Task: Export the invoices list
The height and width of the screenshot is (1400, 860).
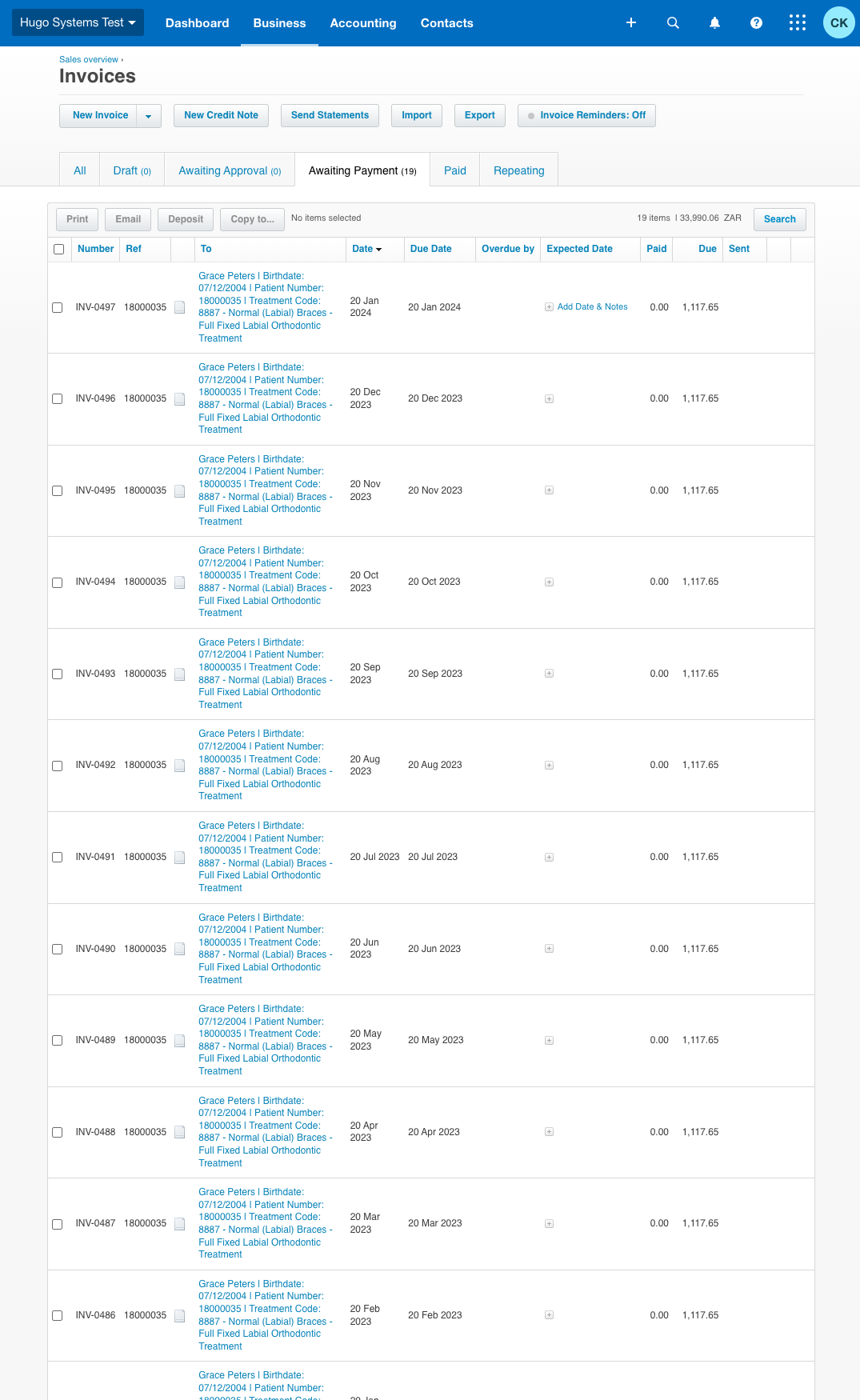Action: tap(480, 115)
